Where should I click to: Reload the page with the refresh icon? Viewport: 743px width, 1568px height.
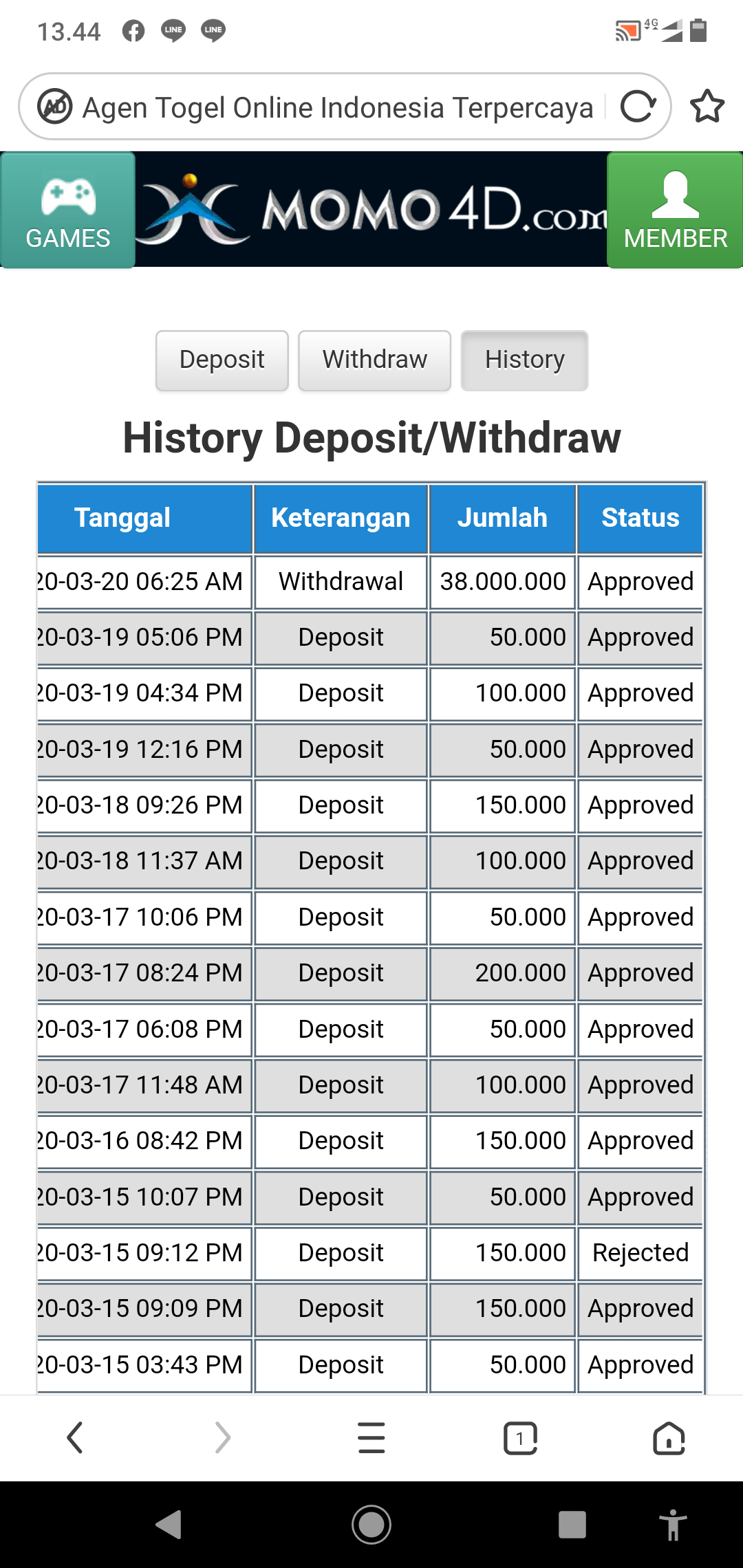tap(638, 107)
